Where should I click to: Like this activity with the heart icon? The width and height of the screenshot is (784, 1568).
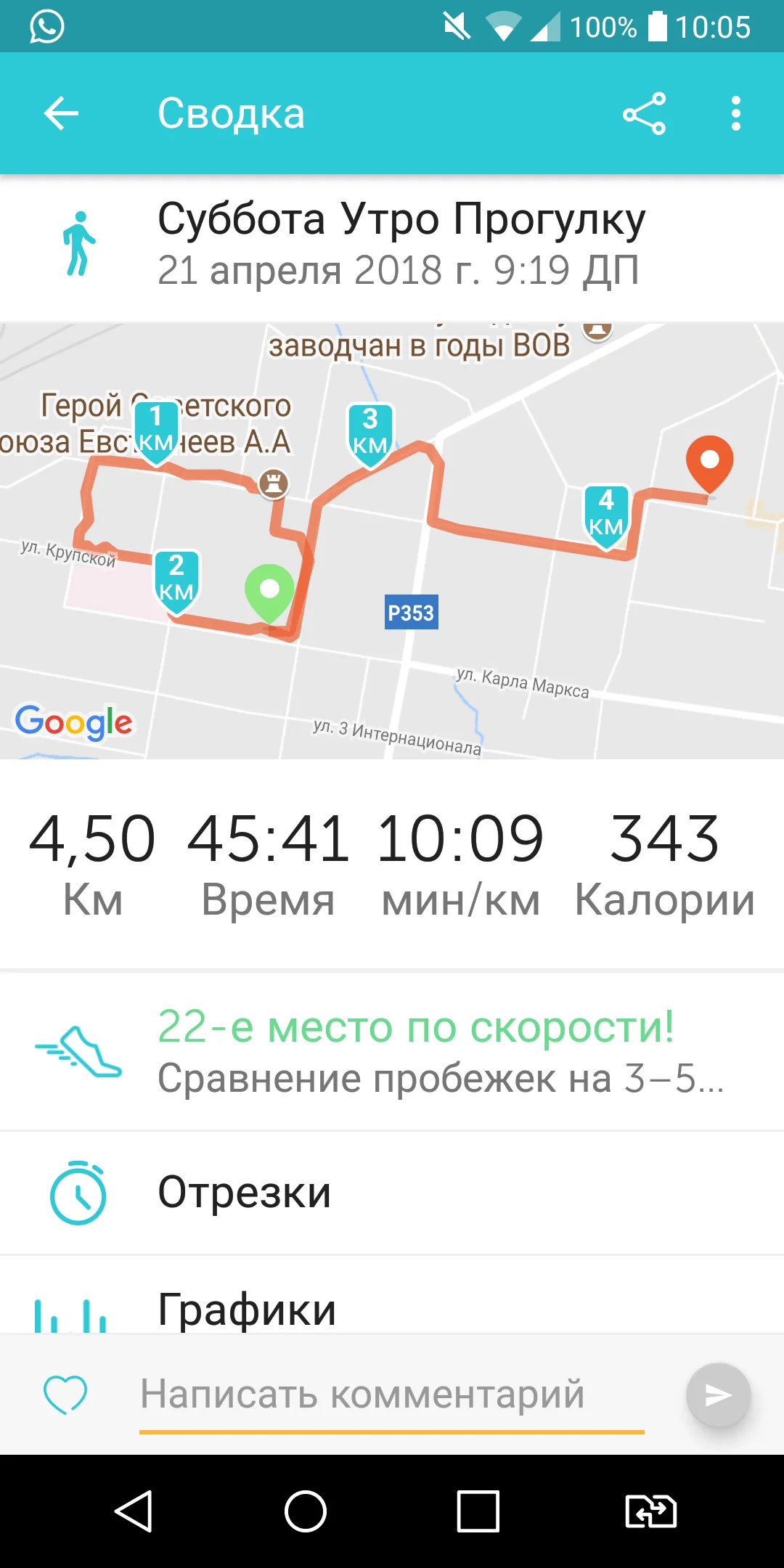click(65, 1395)
